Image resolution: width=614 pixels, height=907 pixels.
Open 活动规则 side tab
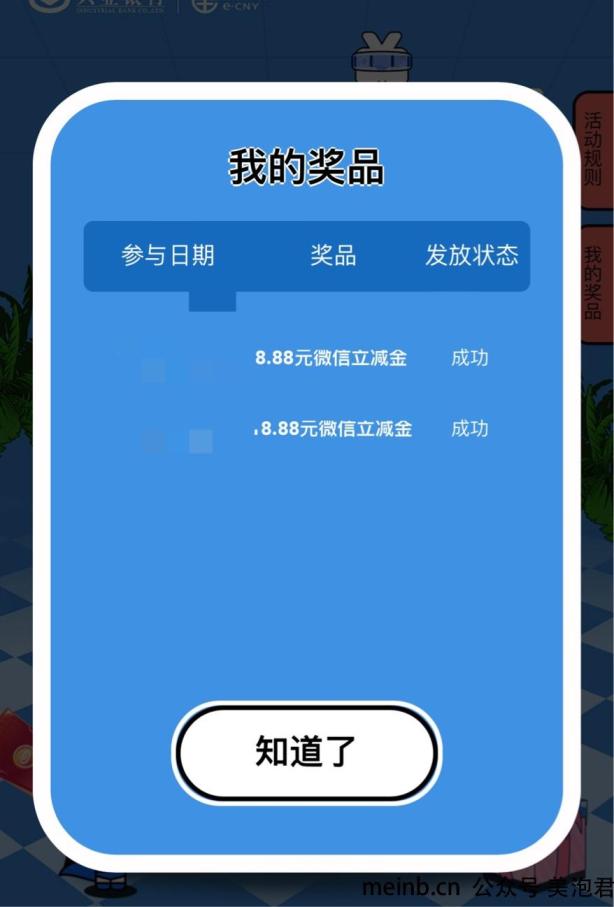coord(593,148)
